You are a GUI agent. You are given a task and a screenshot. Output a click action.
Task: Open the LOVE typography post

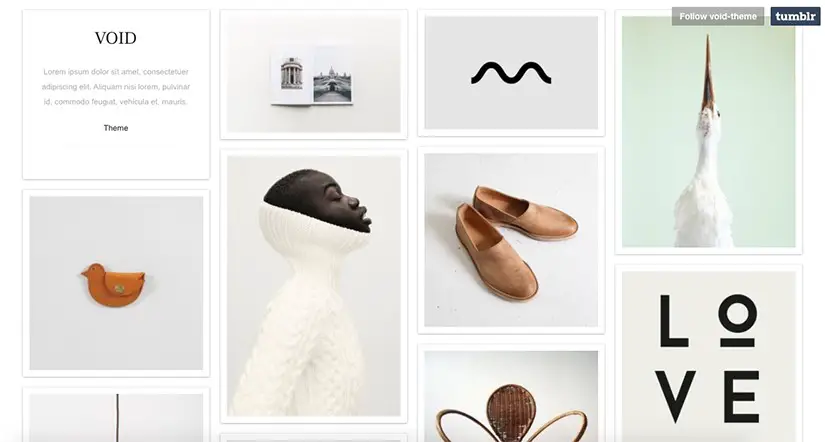[x=708, y=355]
